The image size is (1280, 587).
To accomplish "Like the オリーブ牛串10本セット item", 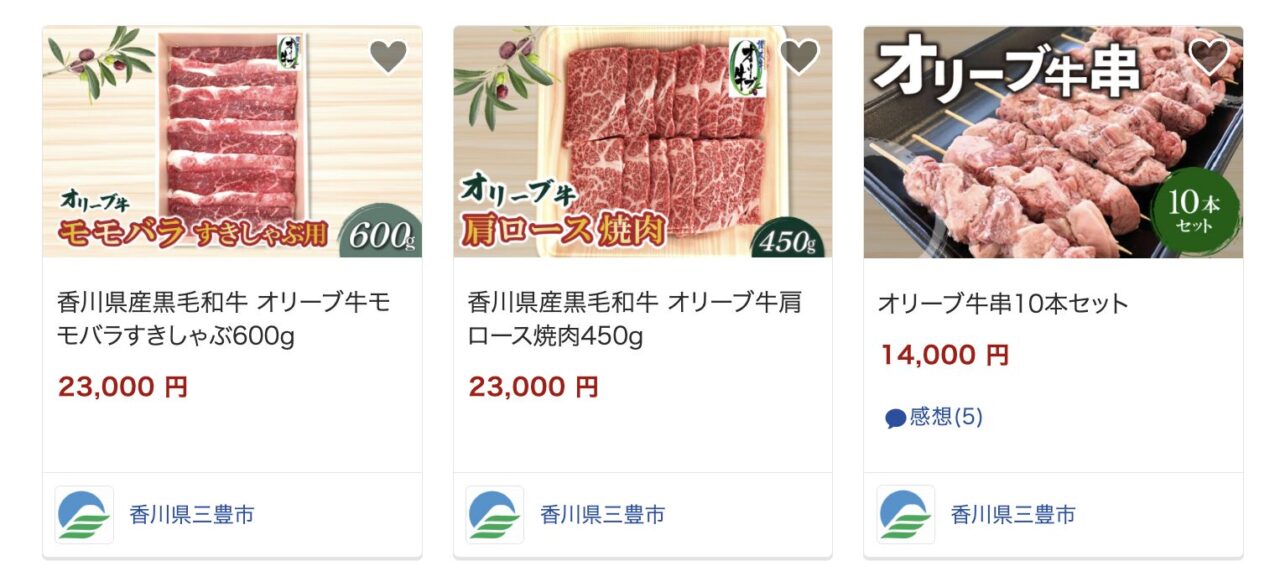I will coord(1209,57).
